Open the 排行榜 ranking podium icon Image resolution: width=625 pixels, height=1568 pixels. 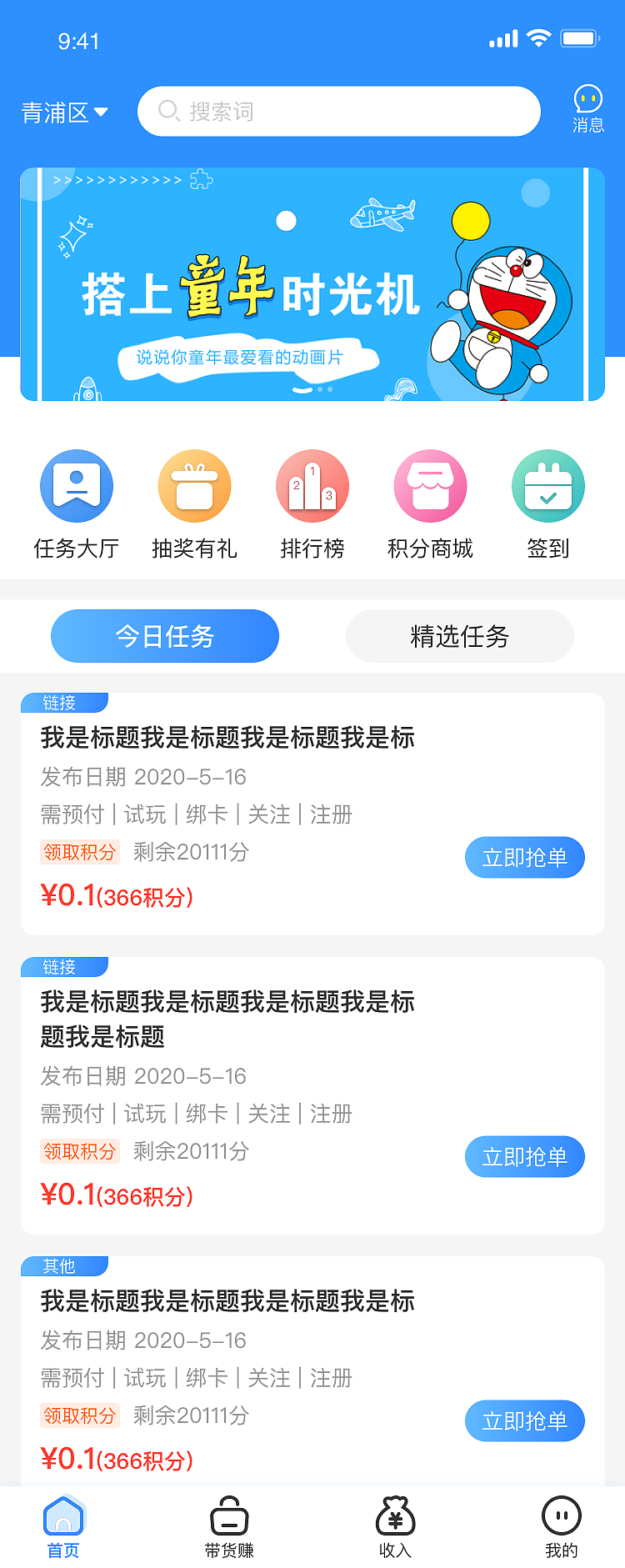(312, 486)
